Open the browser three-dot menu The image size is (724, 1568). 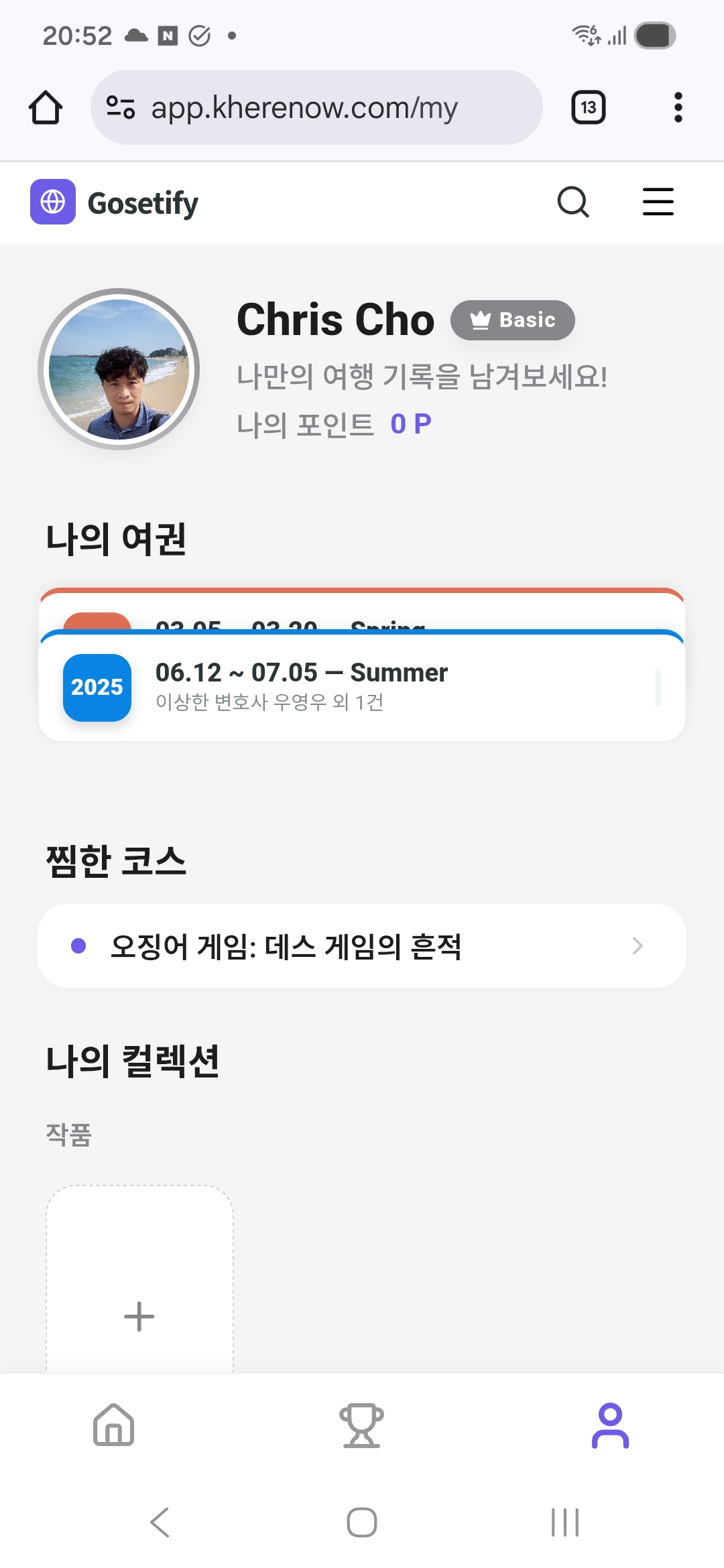[678, 107]
